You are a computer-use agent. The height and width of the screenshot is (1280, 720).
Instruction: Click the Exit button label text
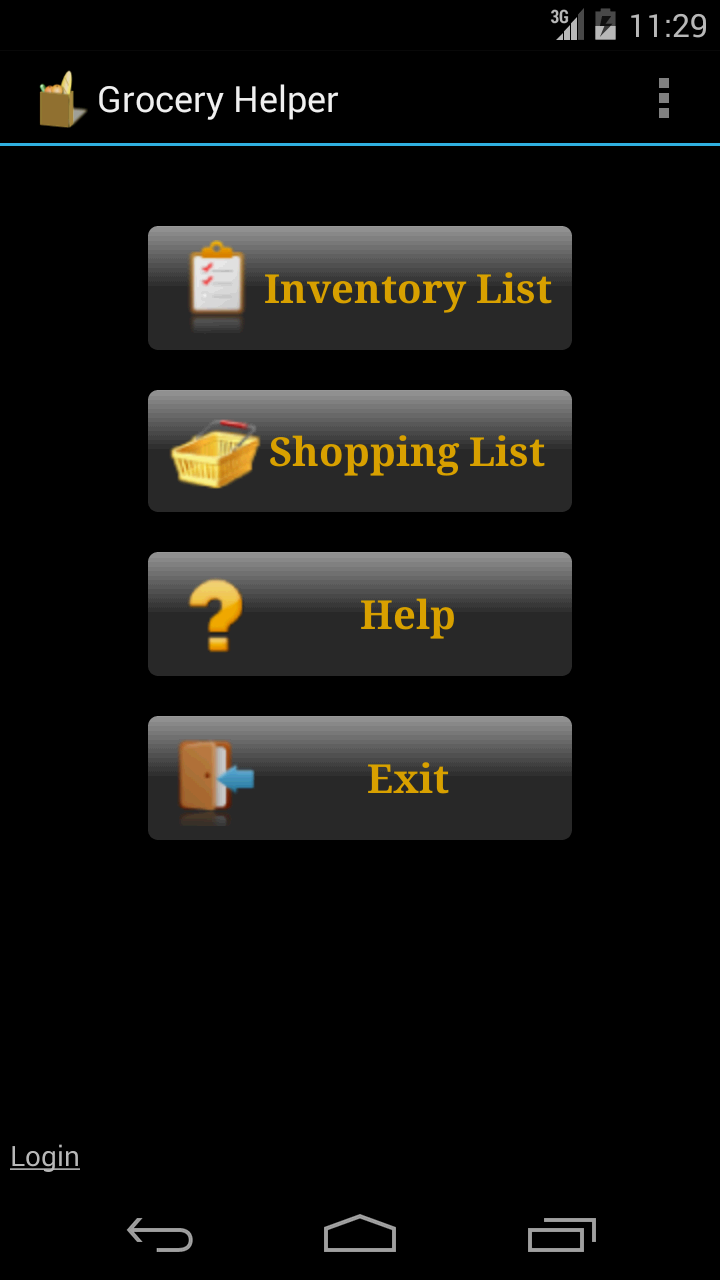pyautogui.click(x=407, y=777)
